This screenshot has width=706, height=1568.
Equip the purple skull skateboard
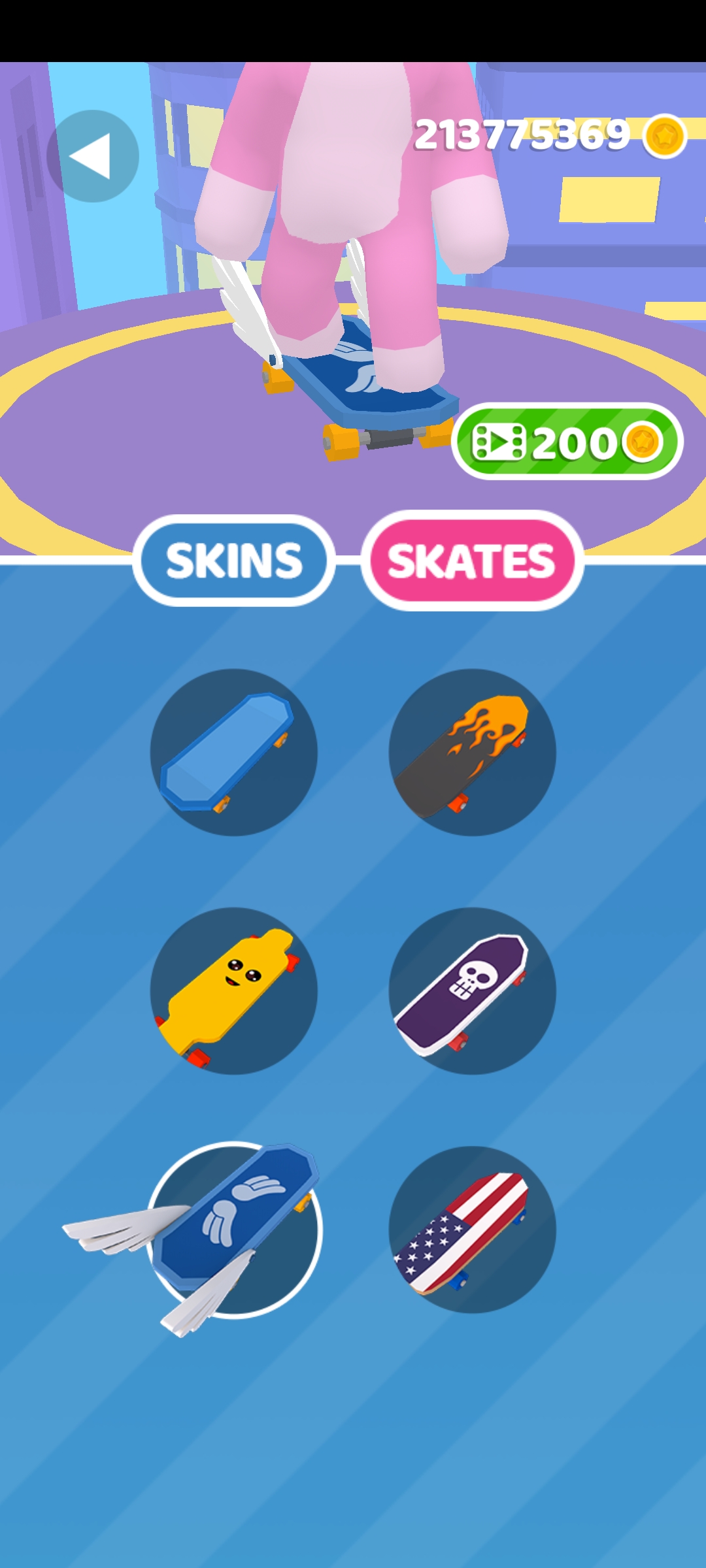point(472,990)
